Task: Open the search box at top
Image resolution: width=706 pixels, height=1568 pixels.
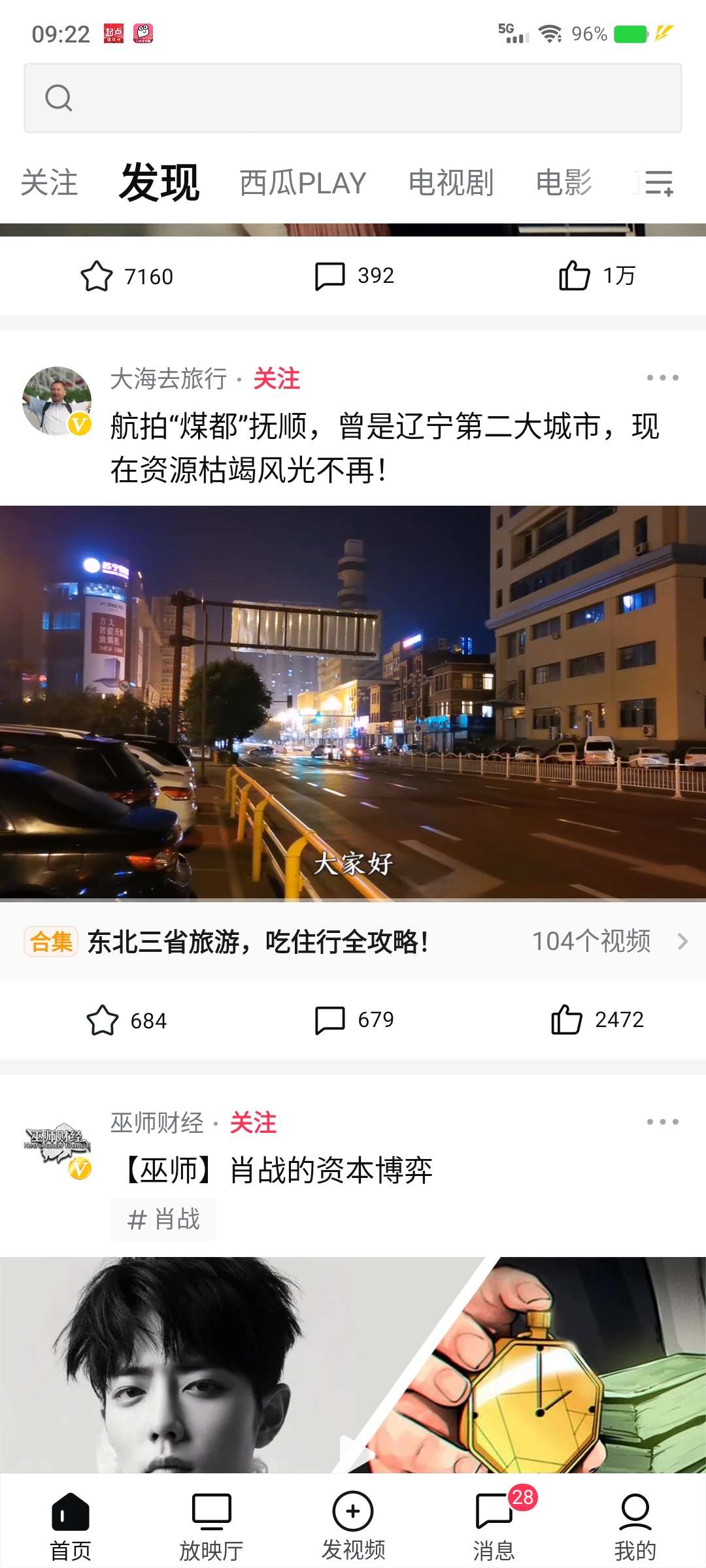Action: (353, 98)
